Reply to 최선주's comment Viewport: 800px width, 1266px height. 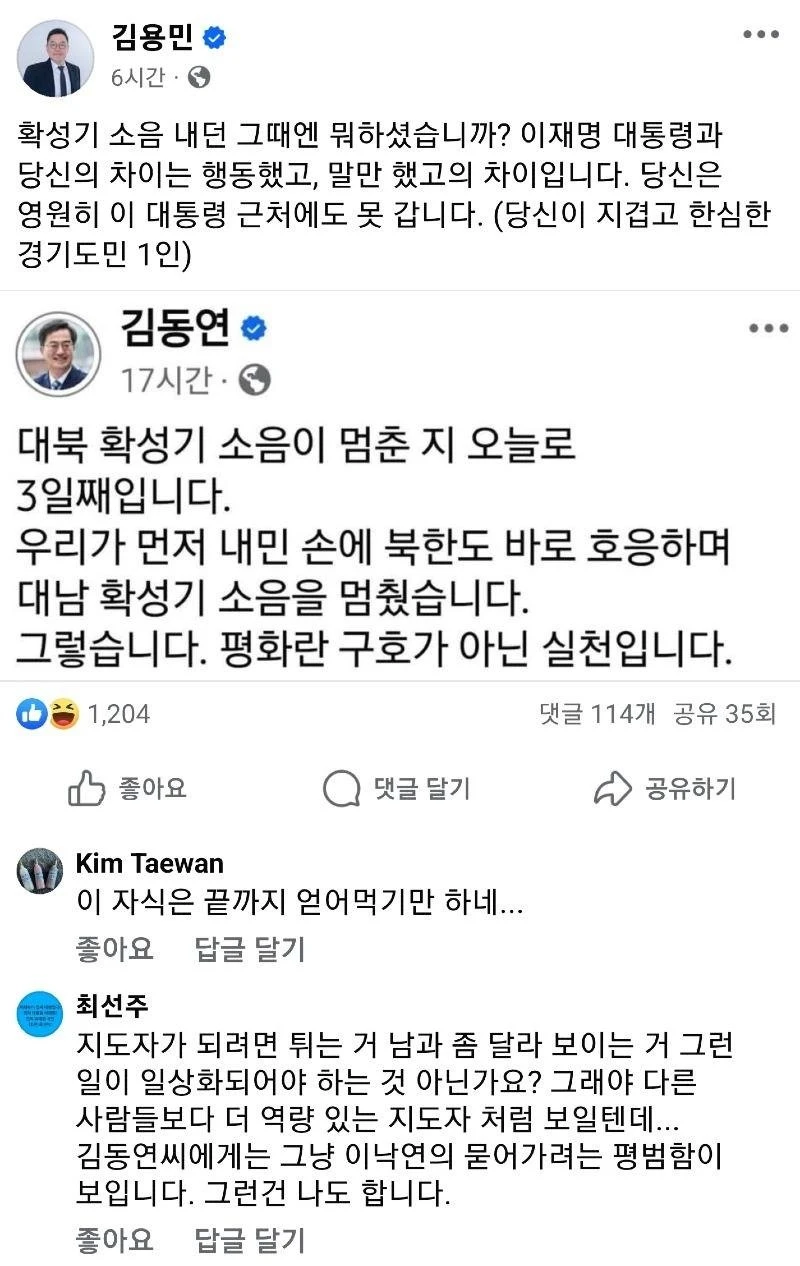click(249, 1240)
